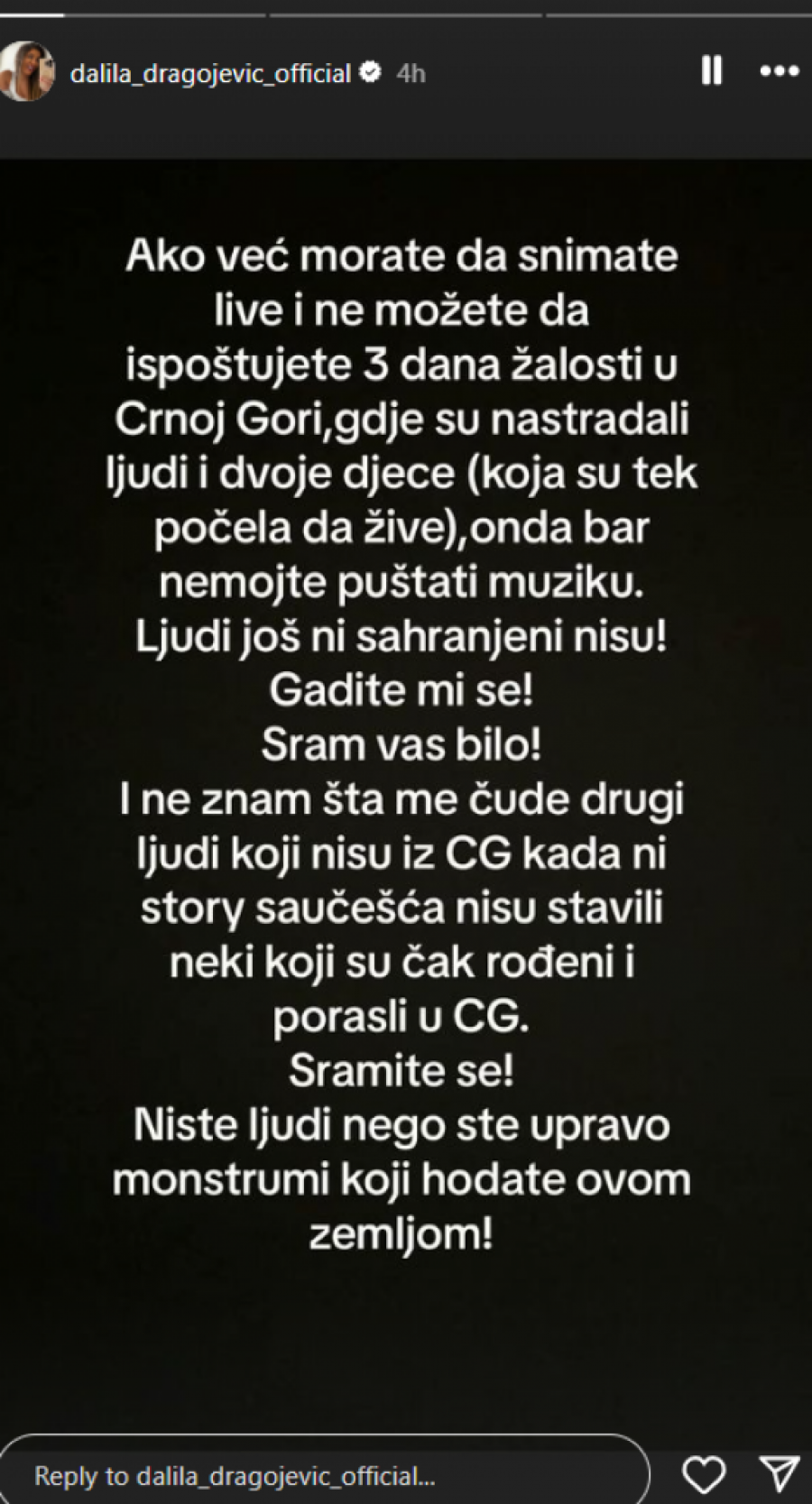Open dalila_dragojevic_official profile picture
The width and height of the screenshot is (812, 1504).
click(x=26, y=71)
